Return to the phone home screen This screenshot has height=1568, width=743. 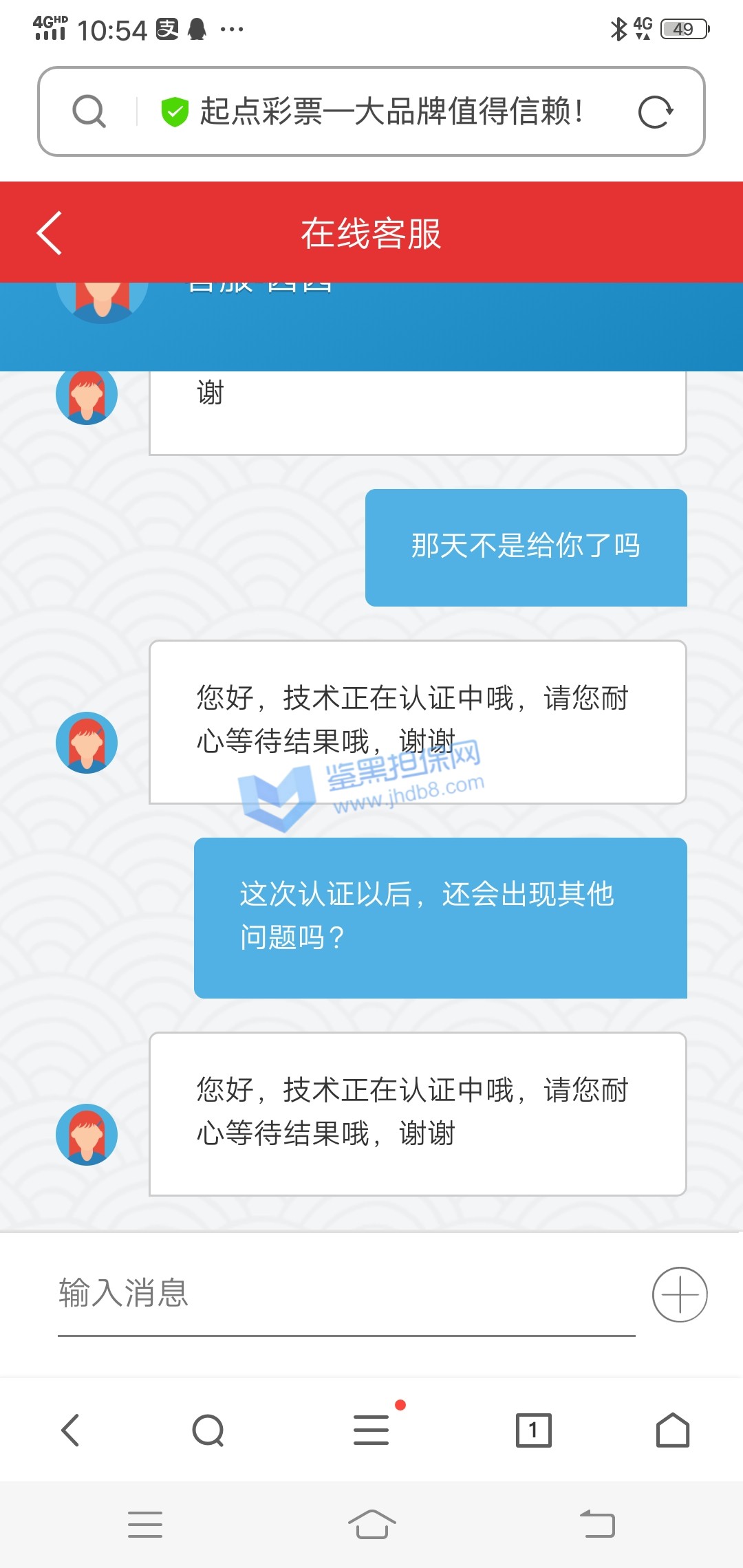[x=371, y=1525]
